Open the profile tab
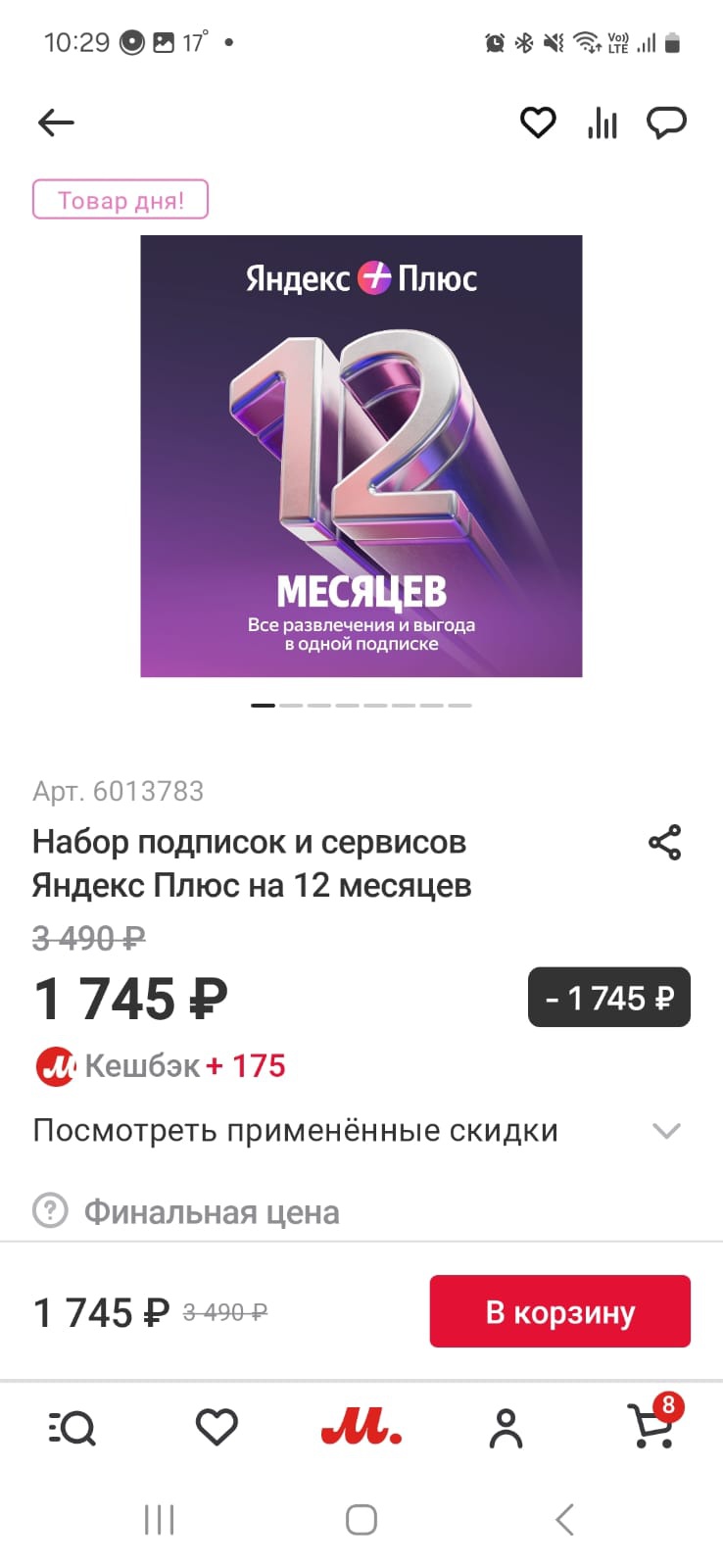 tap(506, 1428)
